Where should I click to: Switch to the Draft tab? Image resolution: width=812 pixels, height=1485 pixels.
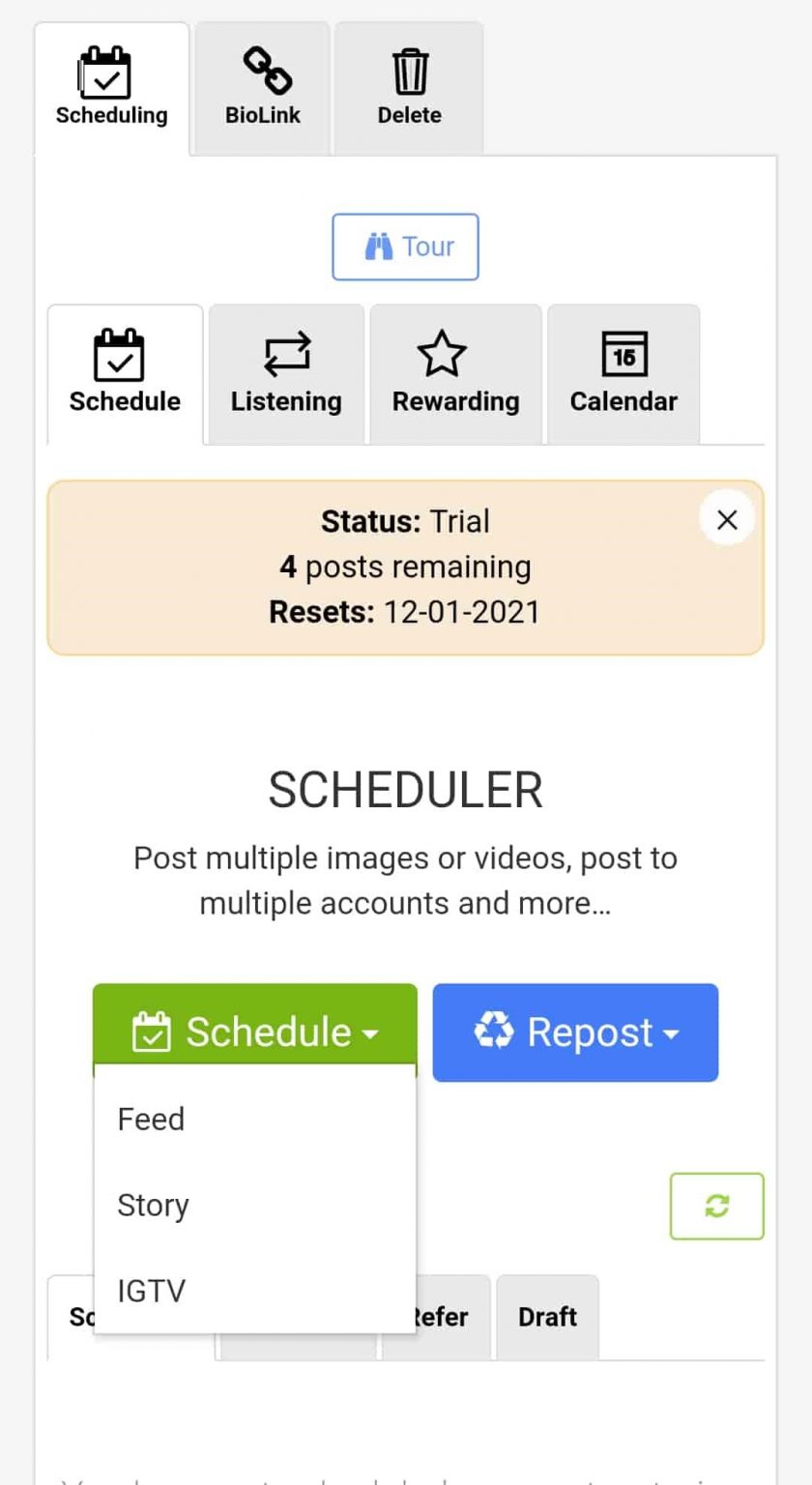click(x=547, y=1317)
